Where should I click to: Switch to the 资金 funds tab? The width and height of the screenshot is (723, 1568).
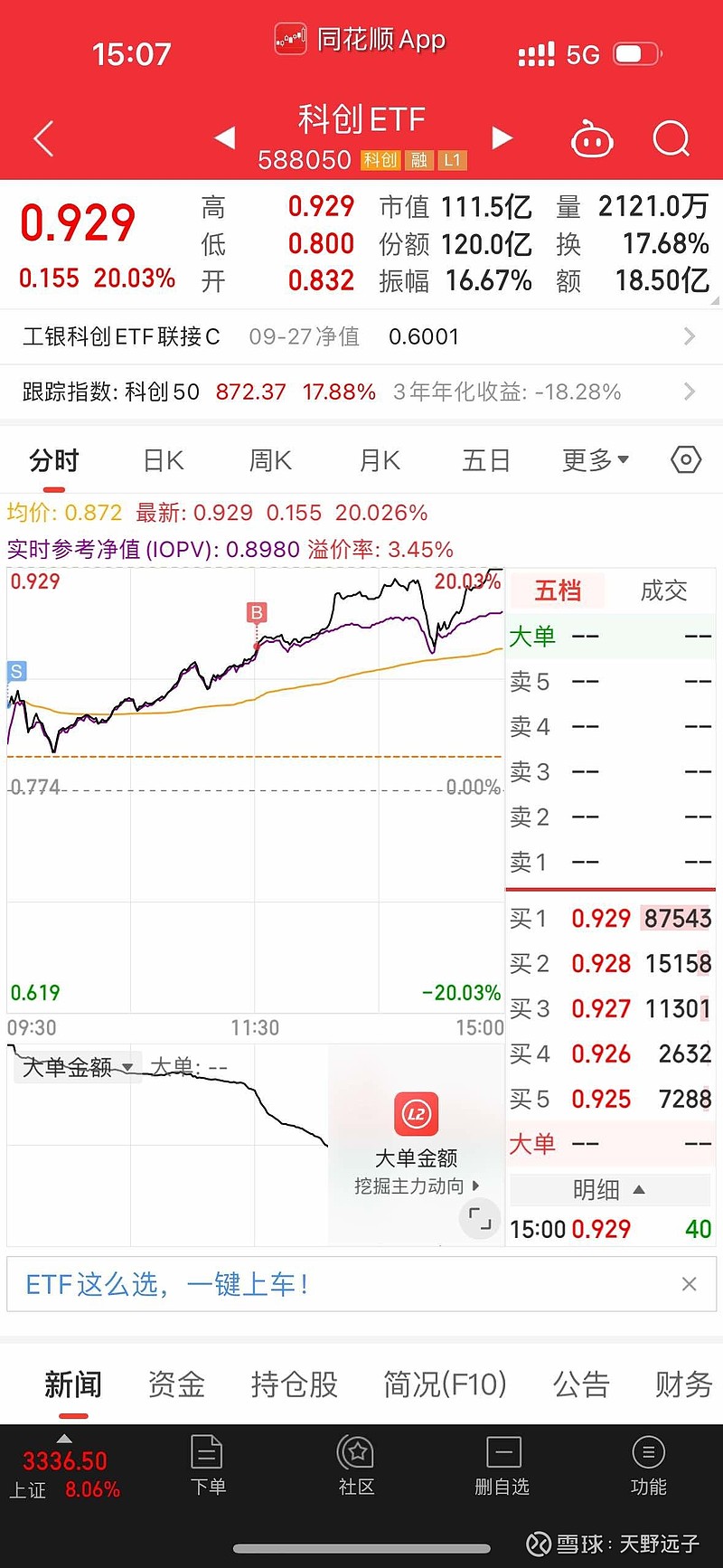tap(175, 1384)
